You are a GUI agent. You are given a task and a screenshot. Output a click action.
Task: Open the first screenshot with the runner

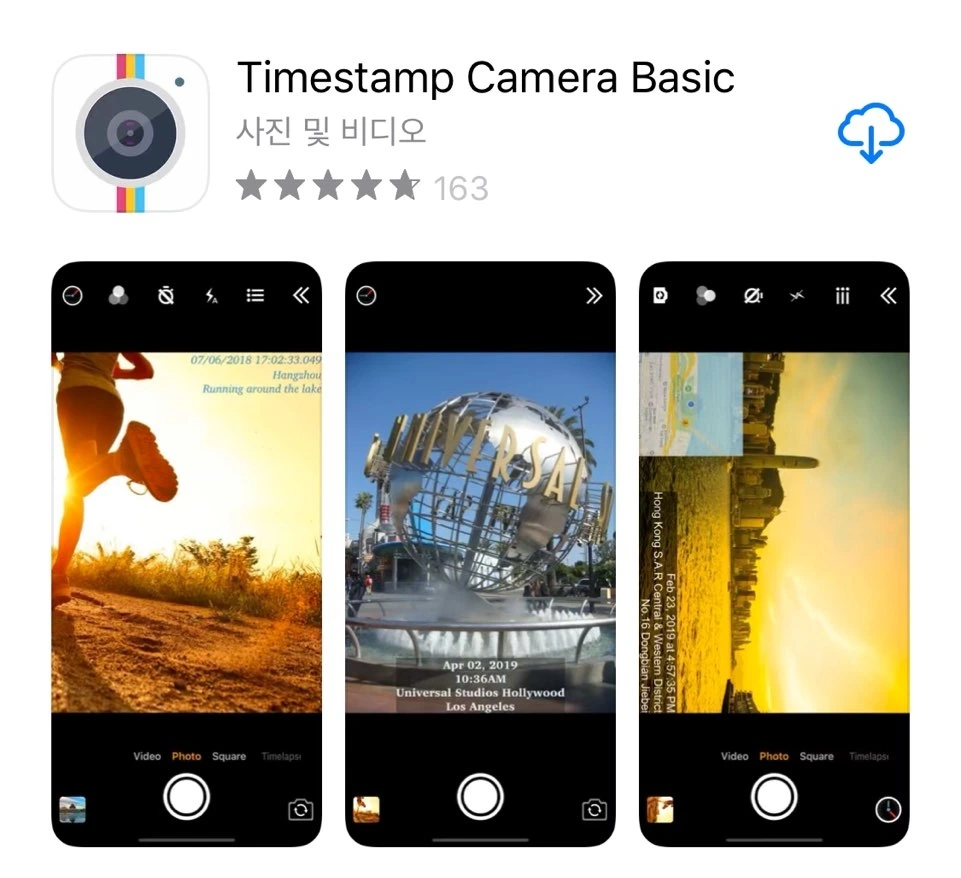(186, 554)
